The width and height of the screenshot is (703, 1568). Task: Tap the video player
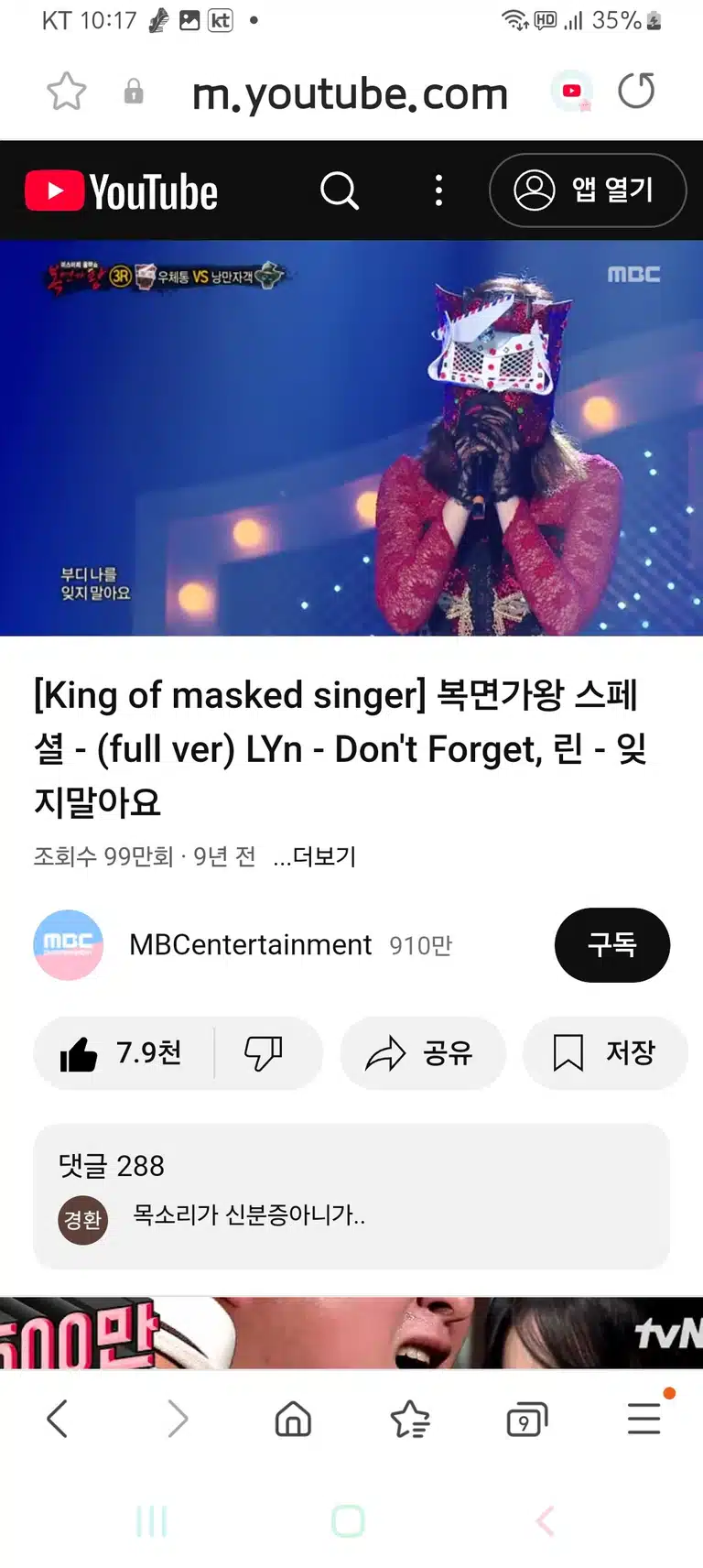click(351, 438)
